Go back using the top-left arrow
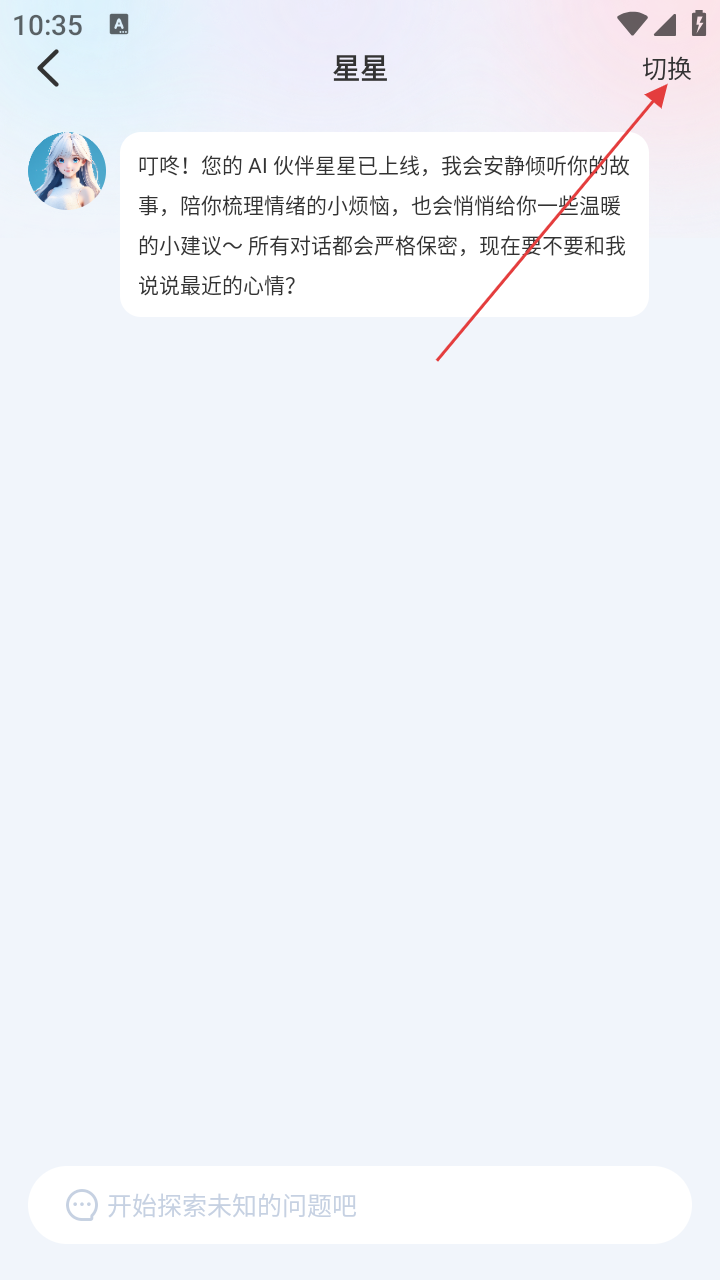The width and height of the screenshot is (720, 1280). [x=48, y=68]
